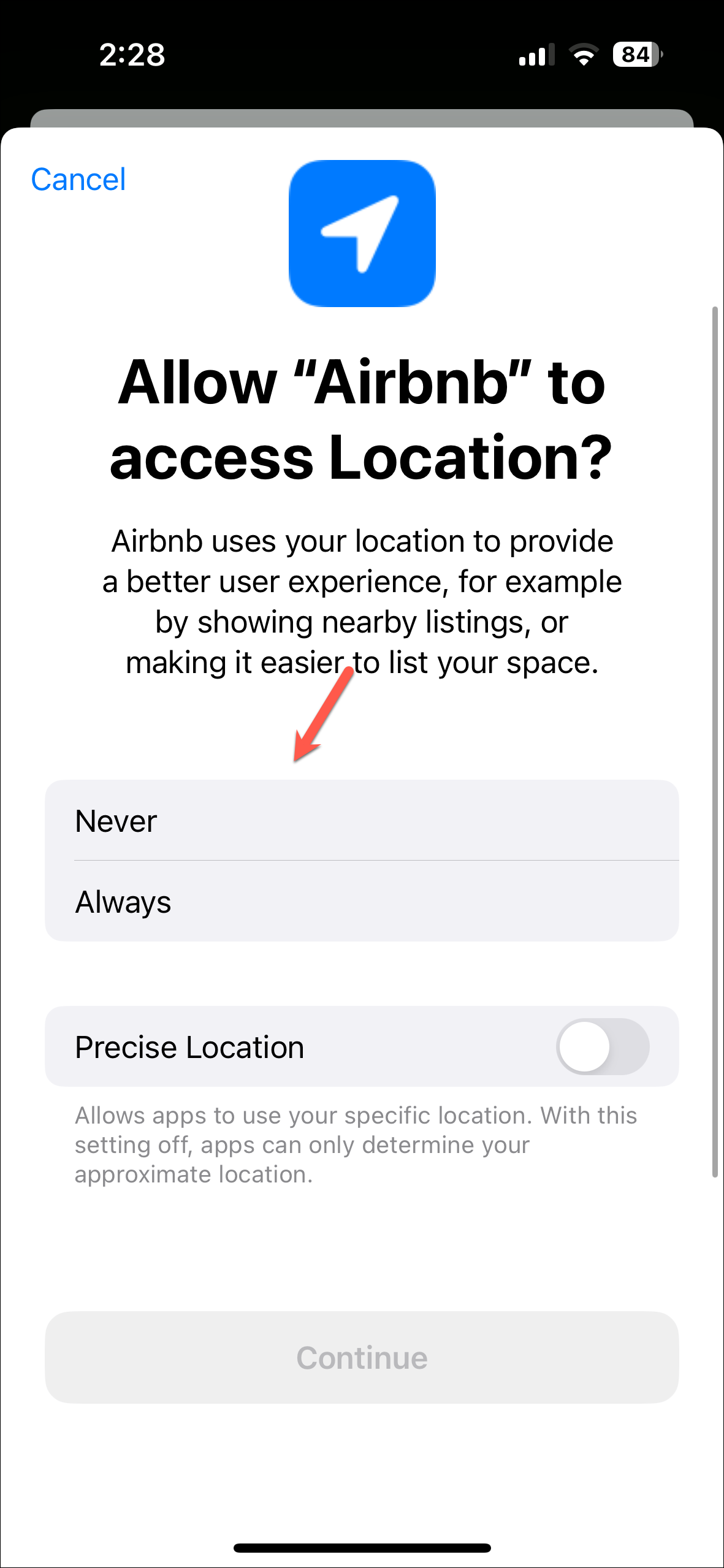Select the Never location option
Screen dimensions: 724x1568
[362, 820]
